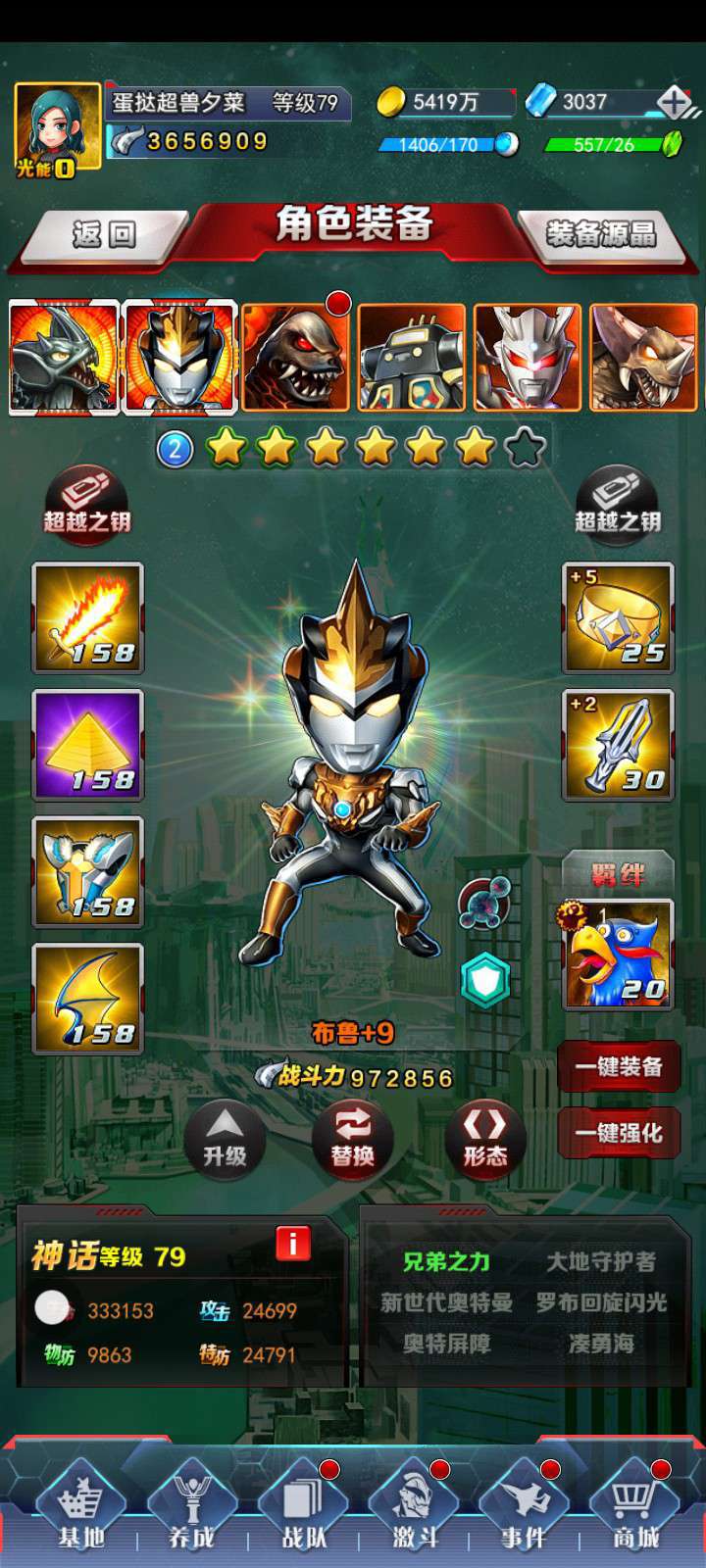
Task: Tap the teal shield icon beside the hero
Action: click(486, 980)
